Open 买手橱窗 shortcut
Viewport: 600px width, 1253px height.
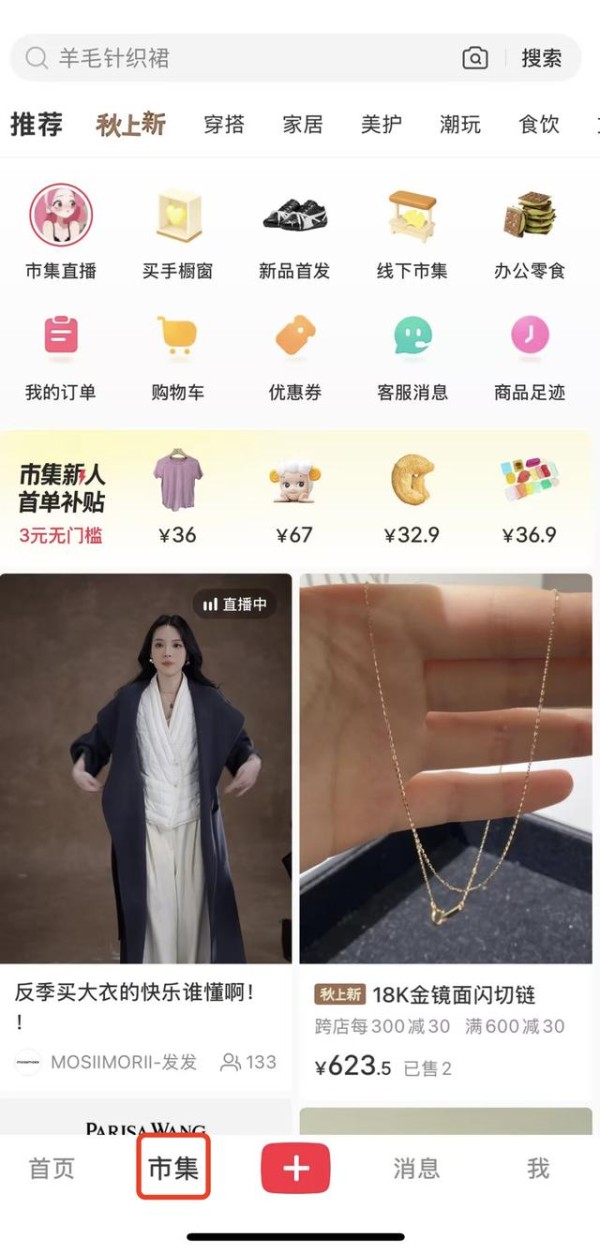[178, 232]
